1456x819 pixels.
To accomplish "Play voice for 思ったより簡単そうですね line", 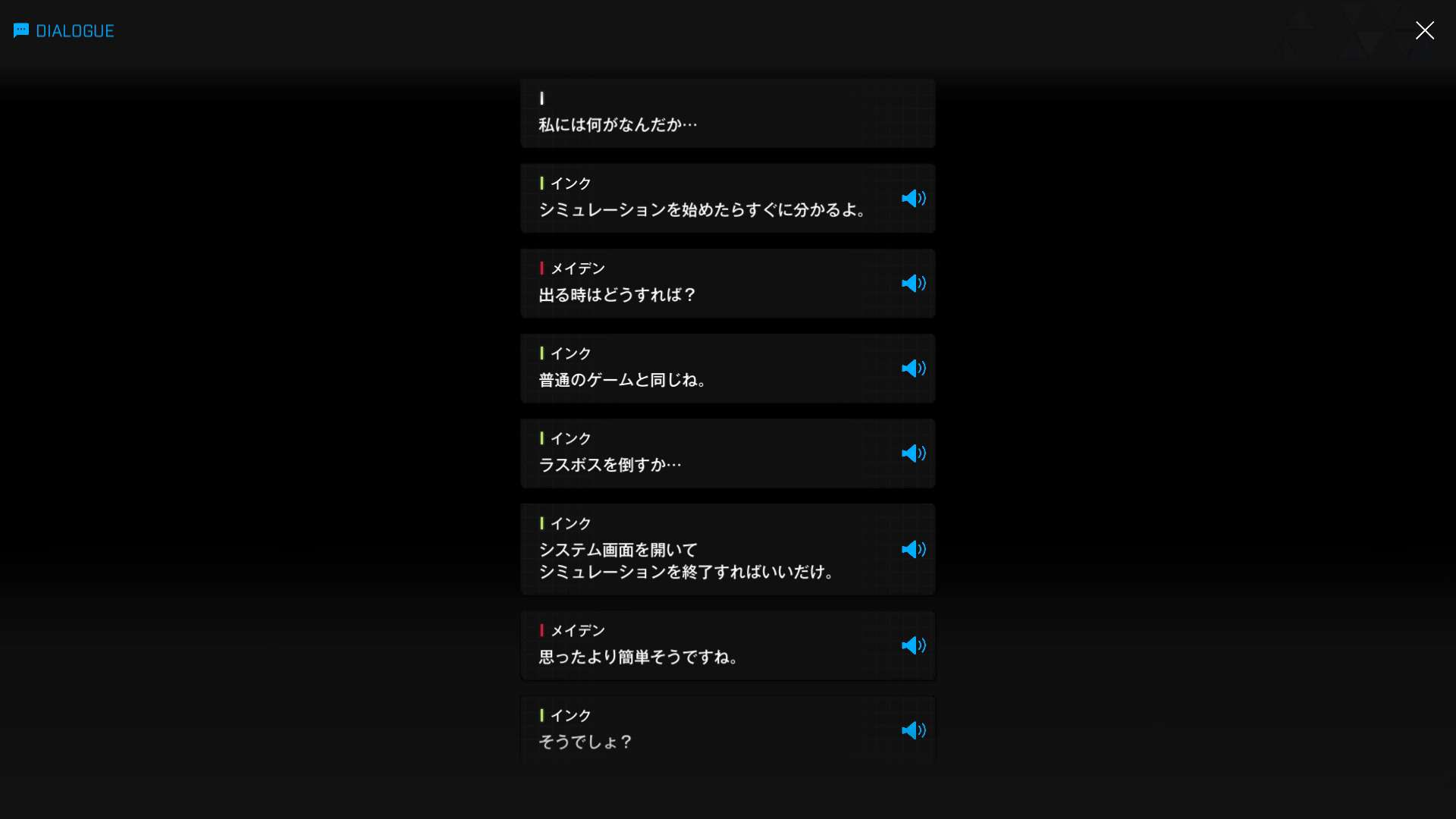I will click(x=913, y=645).
